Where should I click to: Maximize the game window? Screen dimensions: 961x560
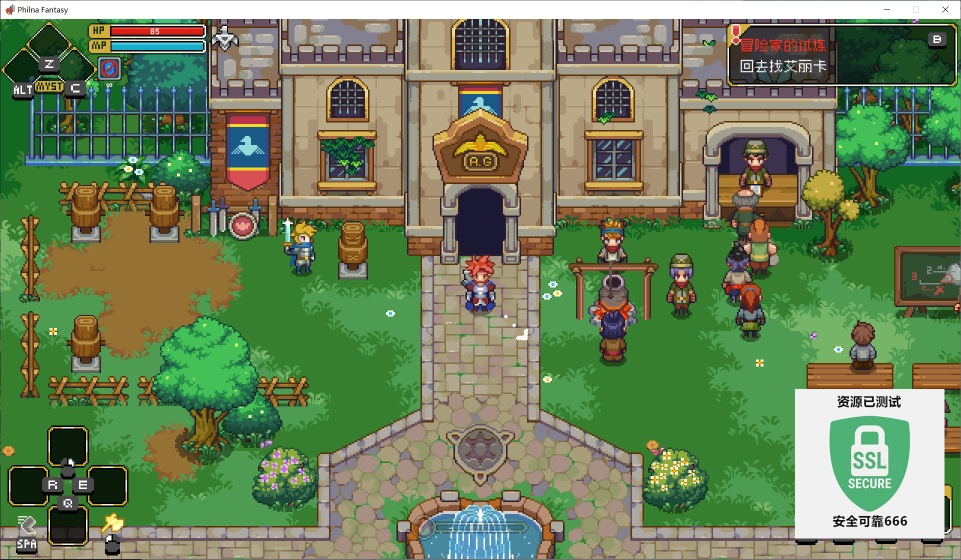tap(914, 8)
